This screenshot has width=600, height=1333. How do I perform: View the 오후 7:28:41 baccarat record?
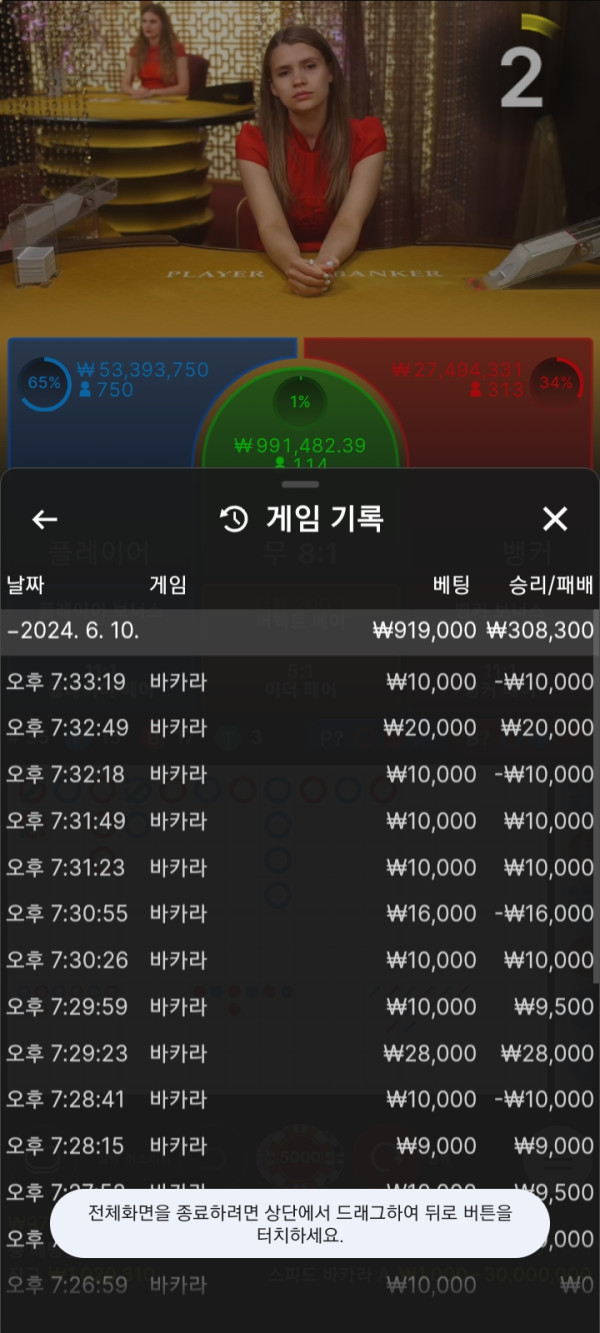[298, 1099]
